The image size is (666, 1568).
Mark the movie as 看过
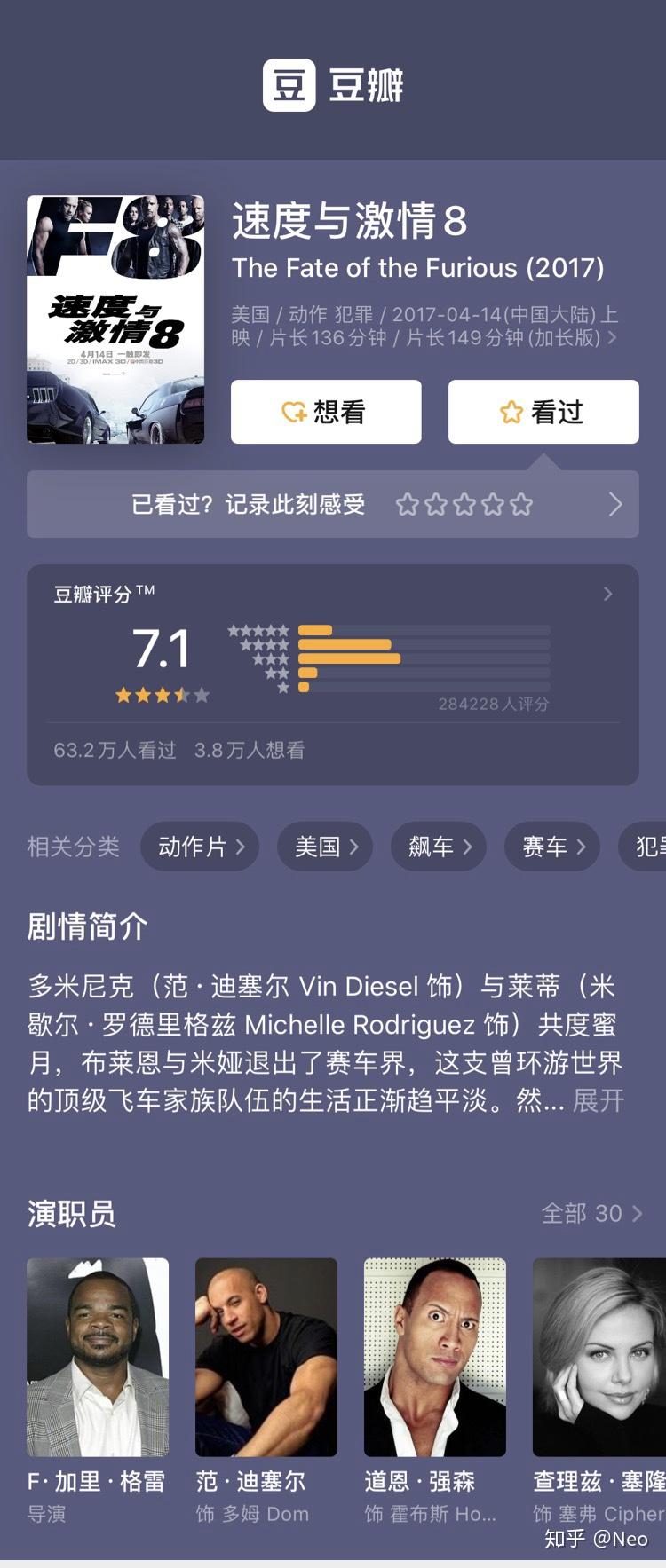coord(543,411)
